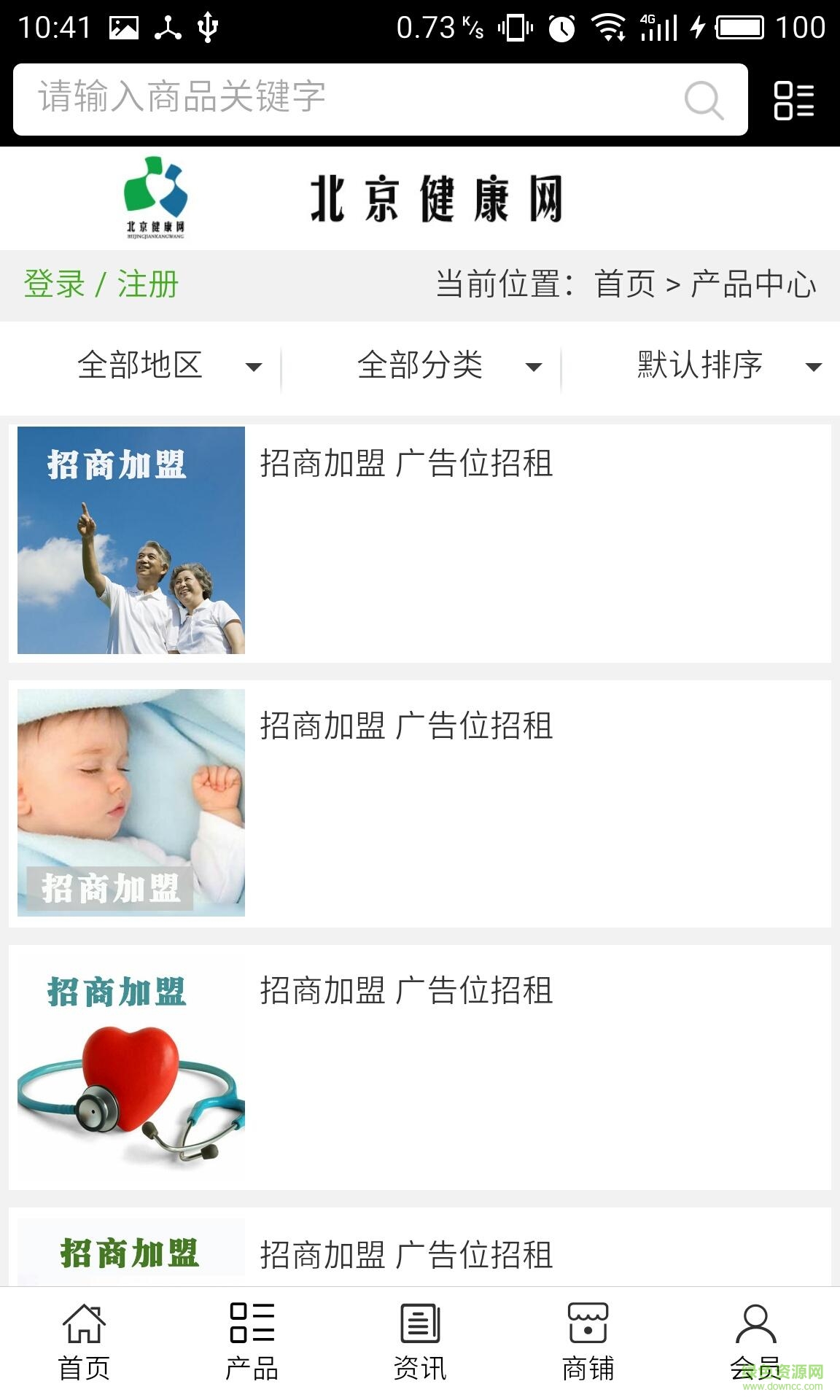840x1400 pixels.
Task: Open 登录 / 注册 login link
Action: (x=101, y=284)
